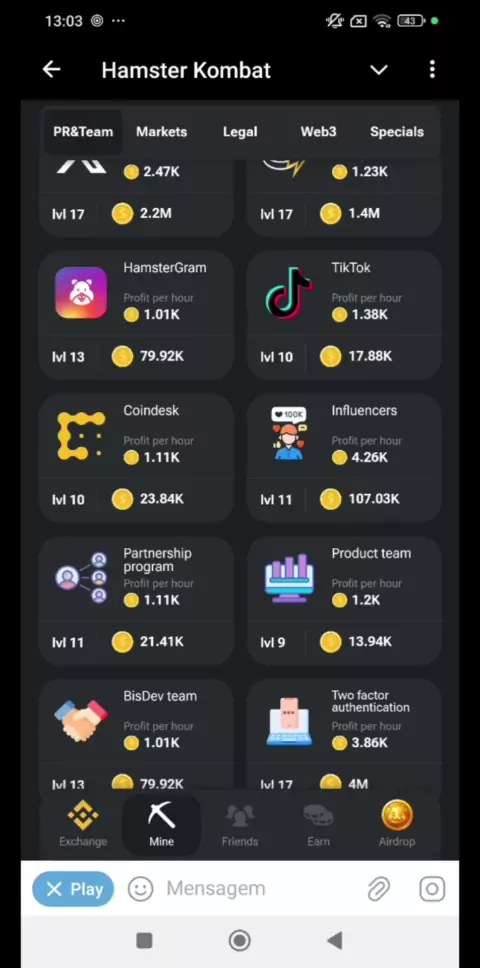Open the Airdrop section
This screenshot has width=480, height=968.
click(x=397, y=824)
